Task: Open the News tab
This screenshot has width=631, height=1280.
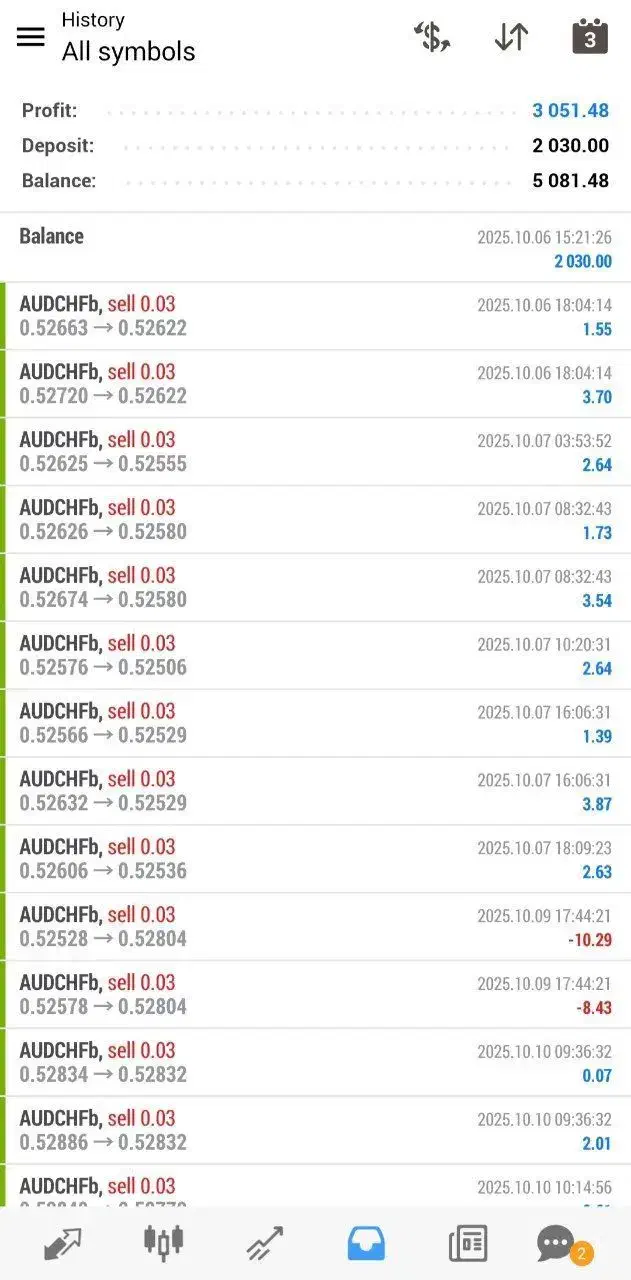Action: [468, 1243]
